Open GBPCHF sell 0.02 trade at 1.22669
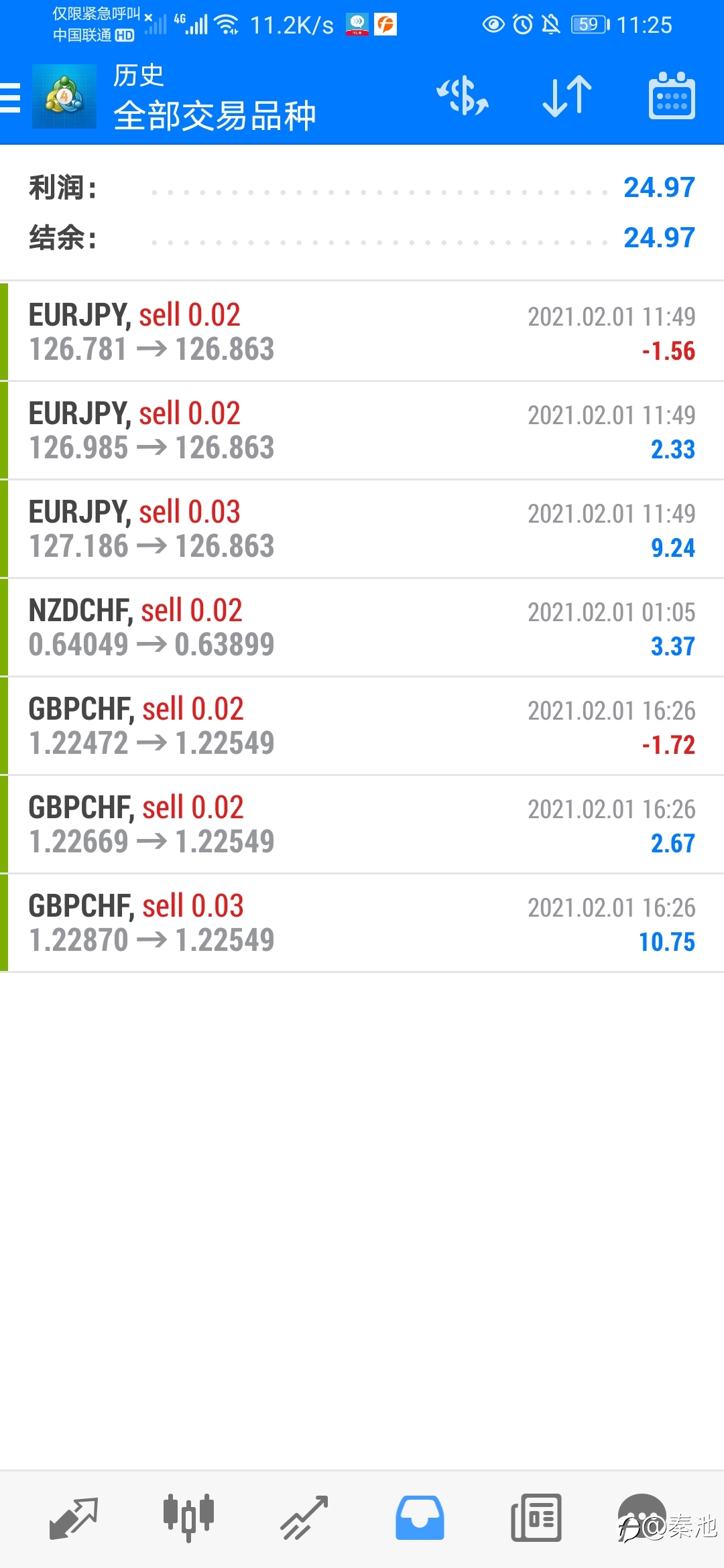 362,824
